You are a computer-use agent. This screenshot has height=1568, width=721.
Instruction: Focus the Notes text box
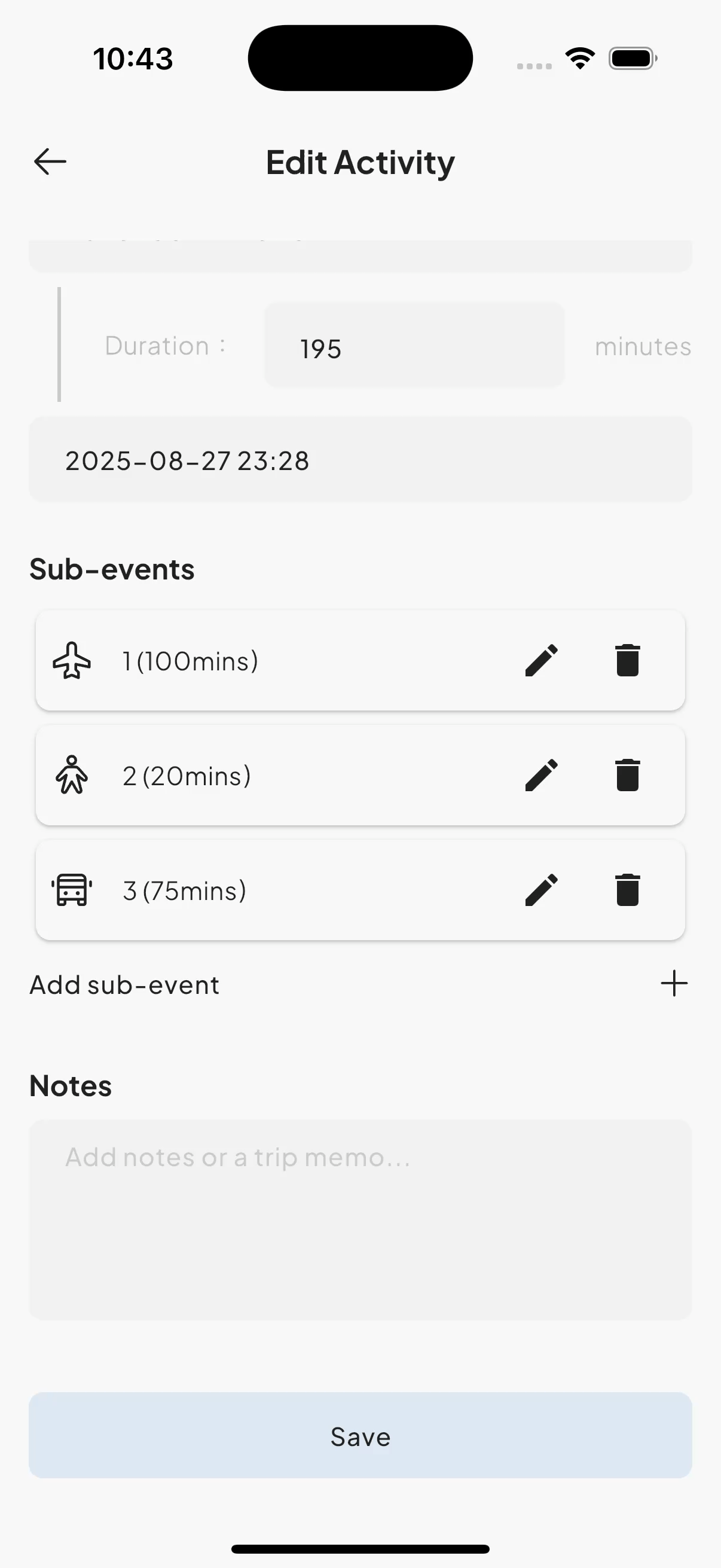[x=360, y=1219]
